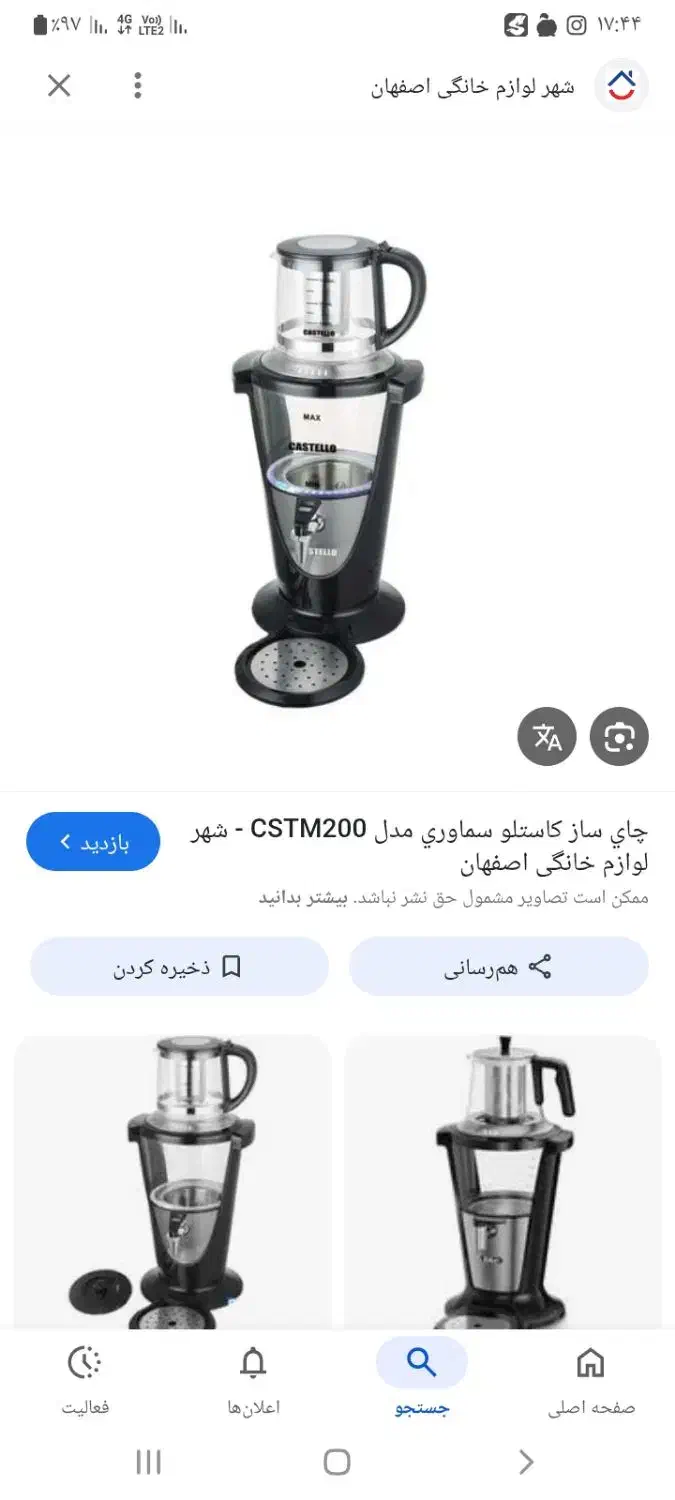Share the image via هم‌رسانی
Viewport: 675px width, 1500px height.
498,967
